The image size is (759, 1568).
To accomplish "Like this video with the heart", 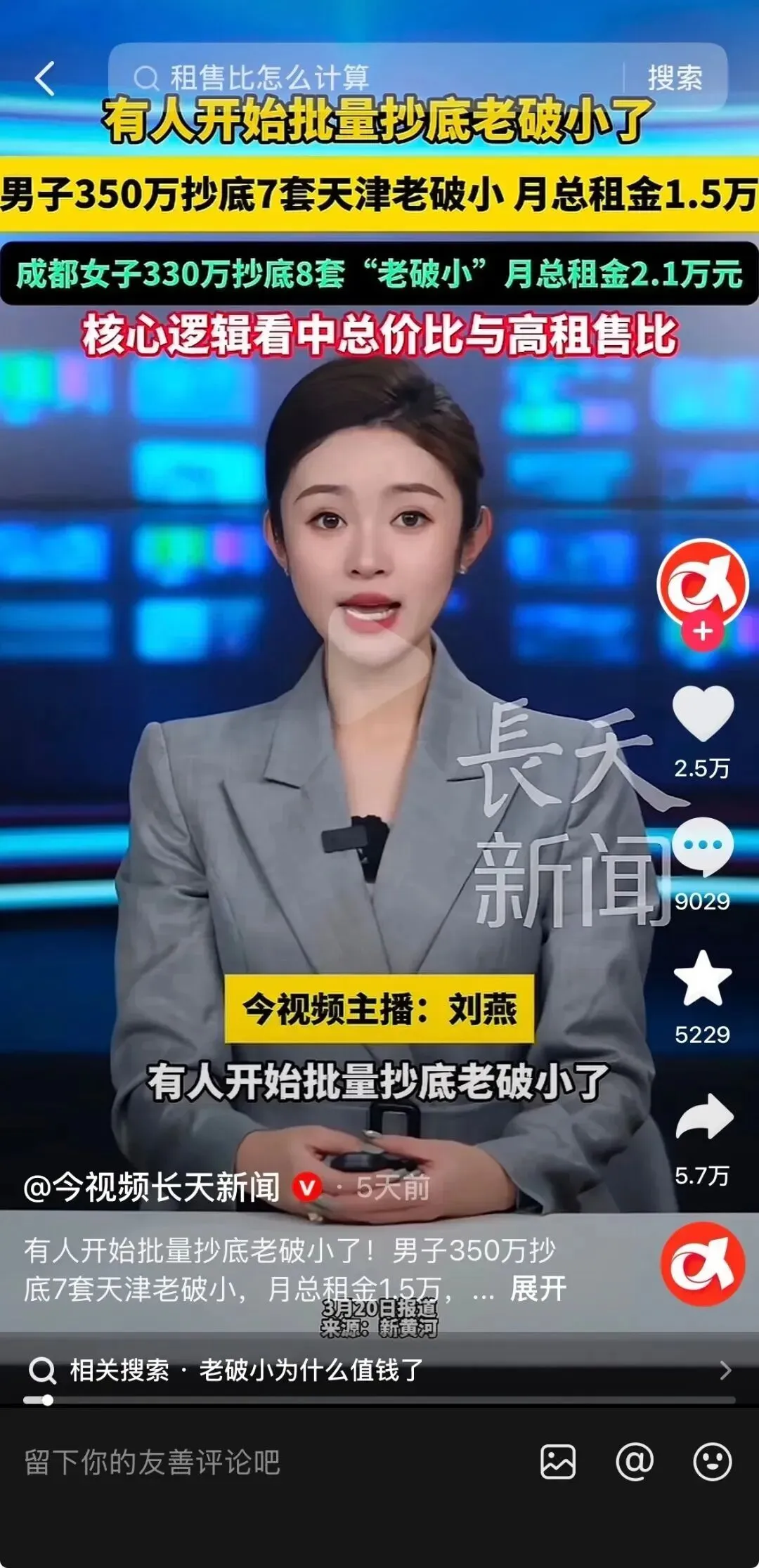I will pos(703,714).
